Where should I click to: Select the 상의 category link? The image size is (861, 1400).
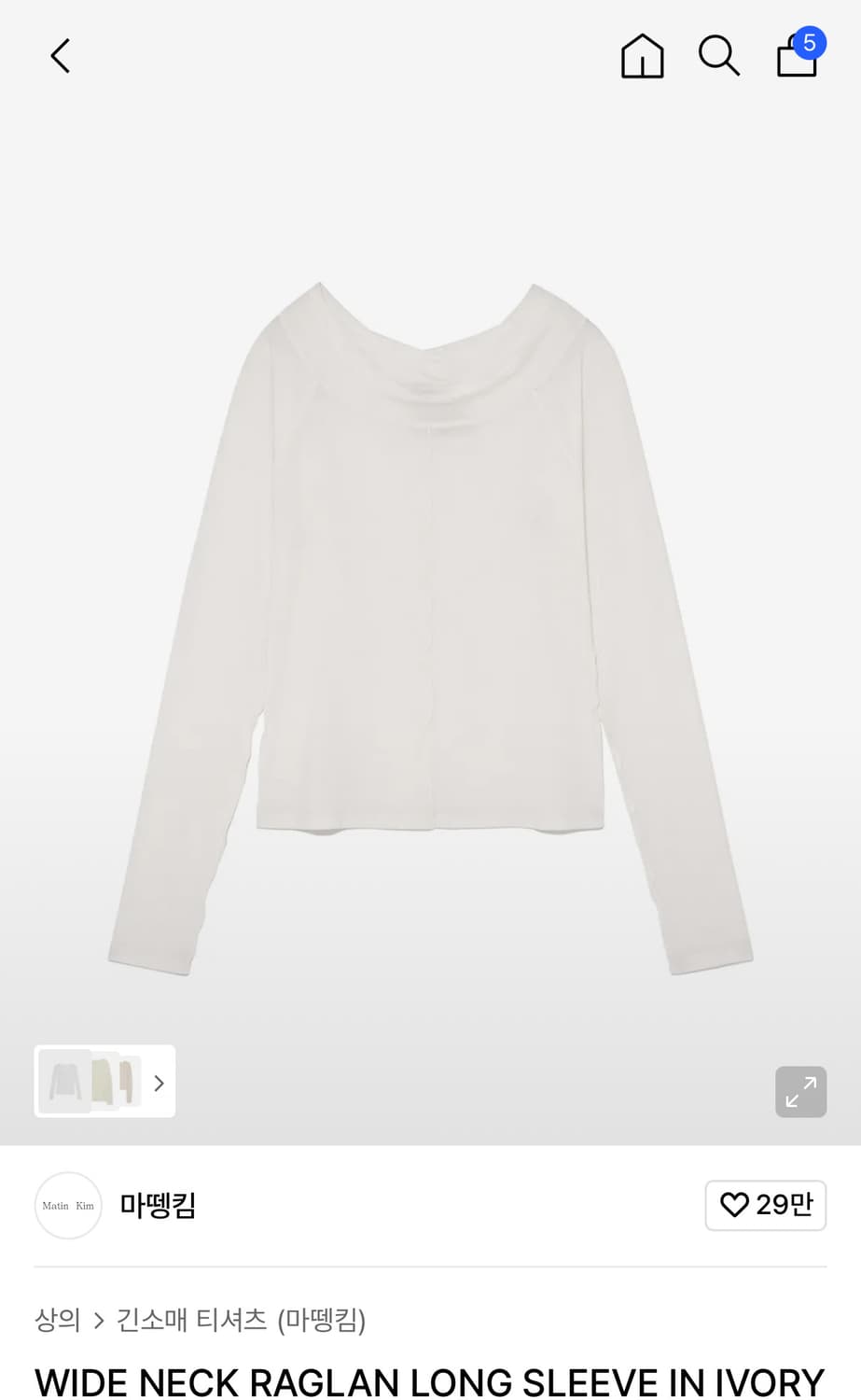pyautogui.click(x=58, y=1321)
